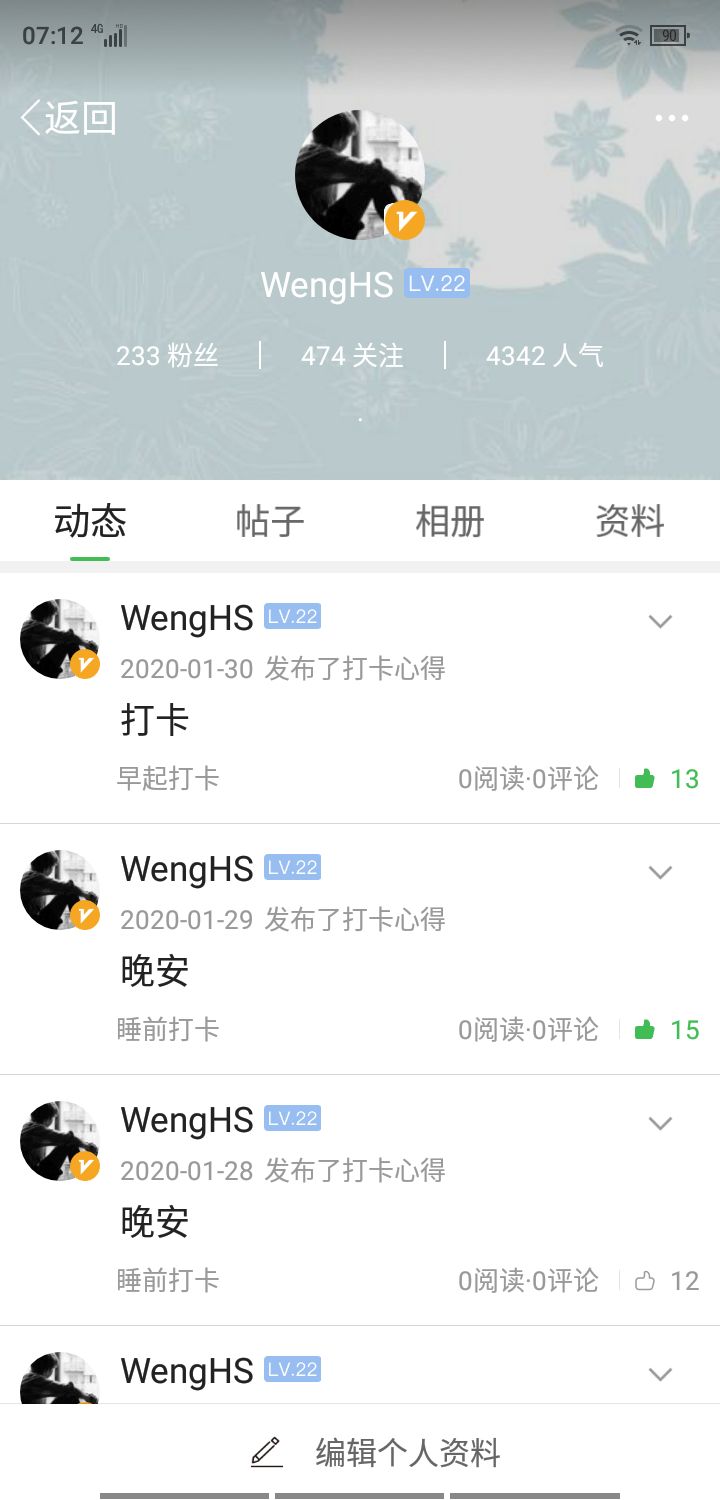Open the 2020-01-30 打卡 post
Screen dimensions: 720x1500
tap(155, 720)
